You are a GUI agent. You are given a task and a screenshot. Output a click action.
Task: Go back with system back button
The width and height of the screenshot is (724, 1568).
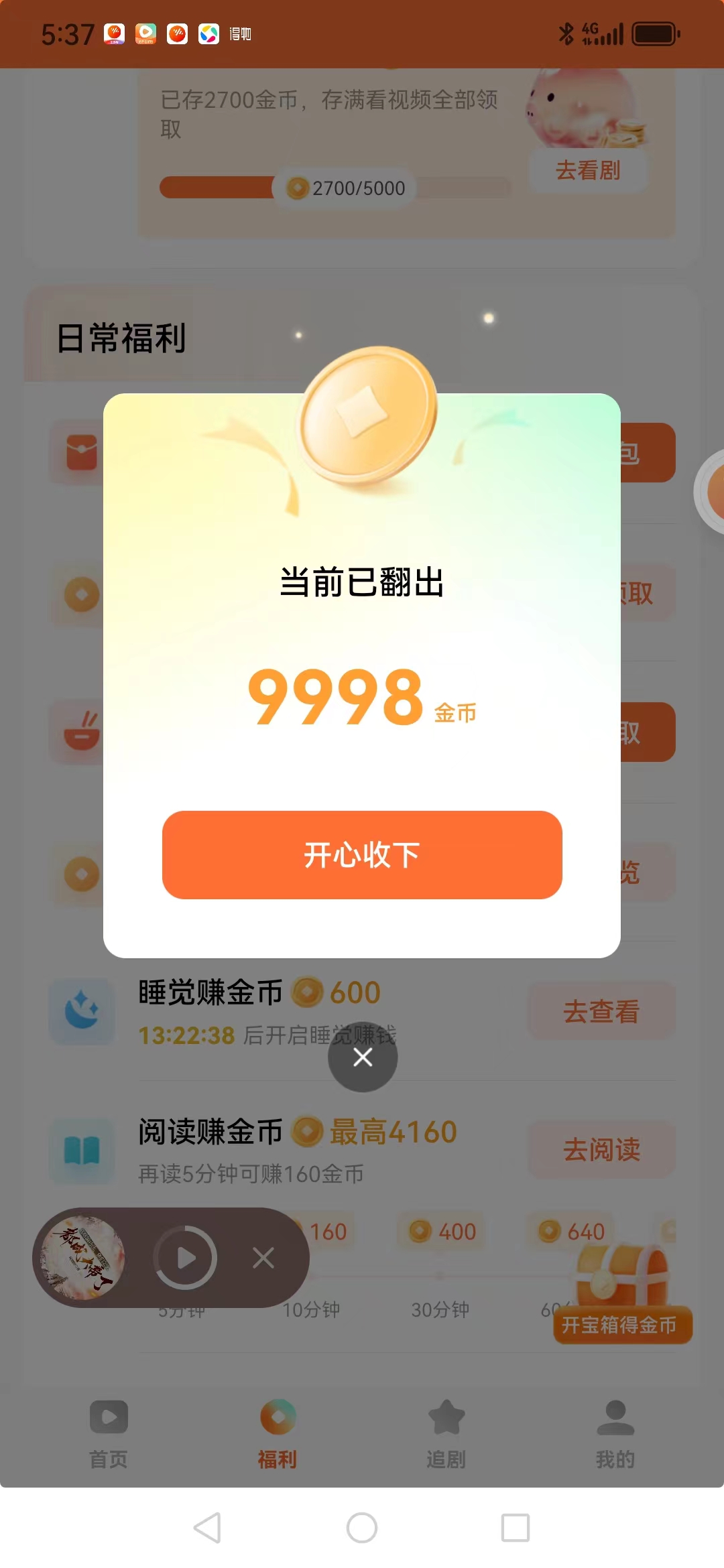click(208, 1528)
